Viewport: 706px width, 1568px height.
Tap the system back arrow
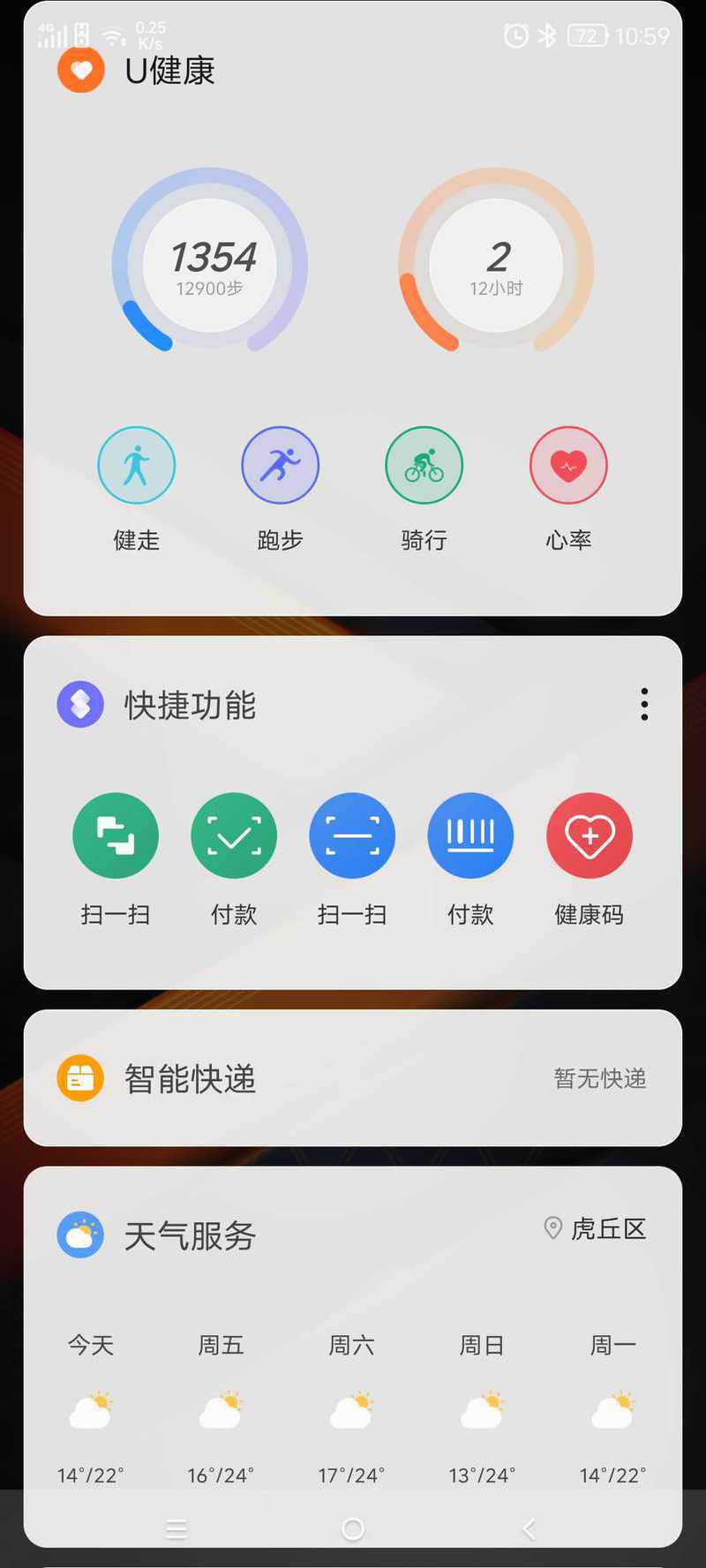tap(529, 1529)
